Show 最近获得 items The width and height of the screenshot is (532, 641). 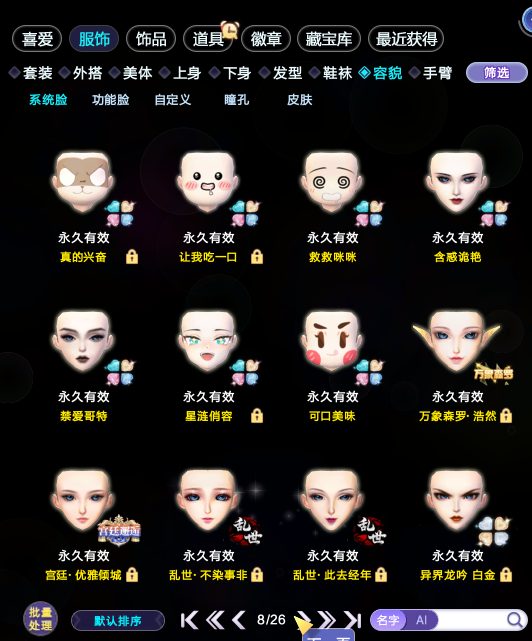point(406,39)
